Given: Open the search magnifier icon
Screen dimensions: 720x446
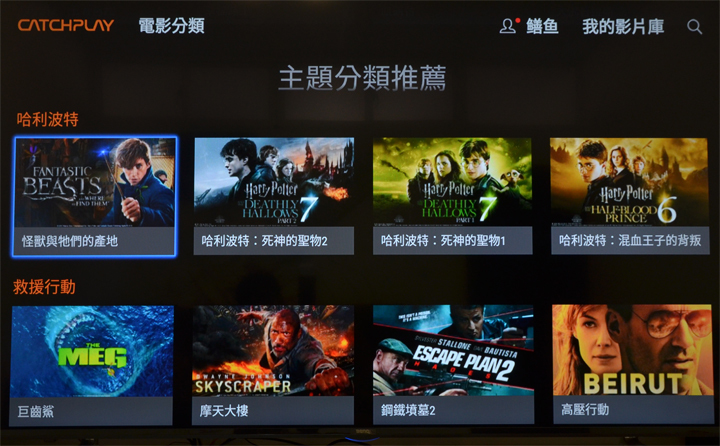Looking at the screenshot, I should (694, 27).
